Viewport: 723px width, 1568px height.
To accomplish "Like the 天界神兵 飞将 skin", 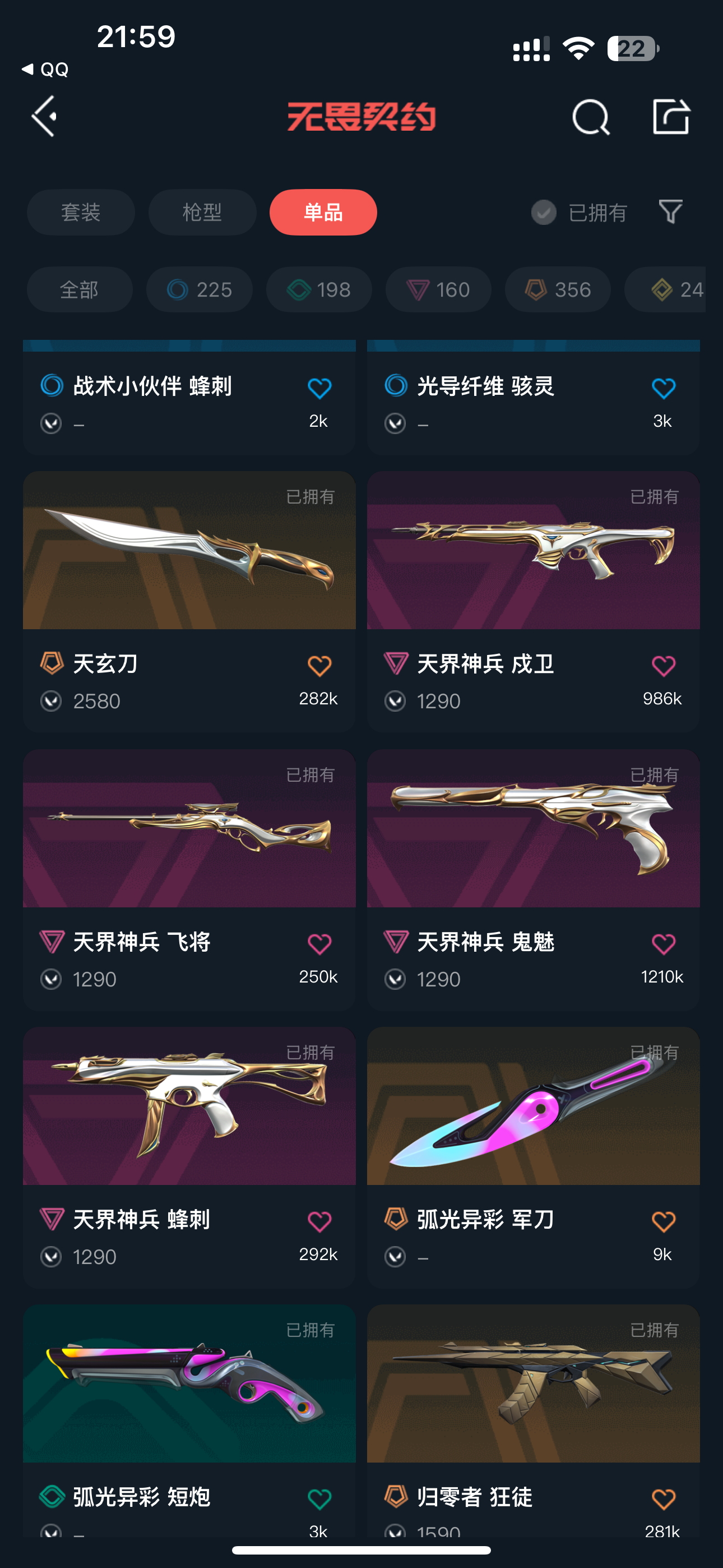I will (319, 944).
